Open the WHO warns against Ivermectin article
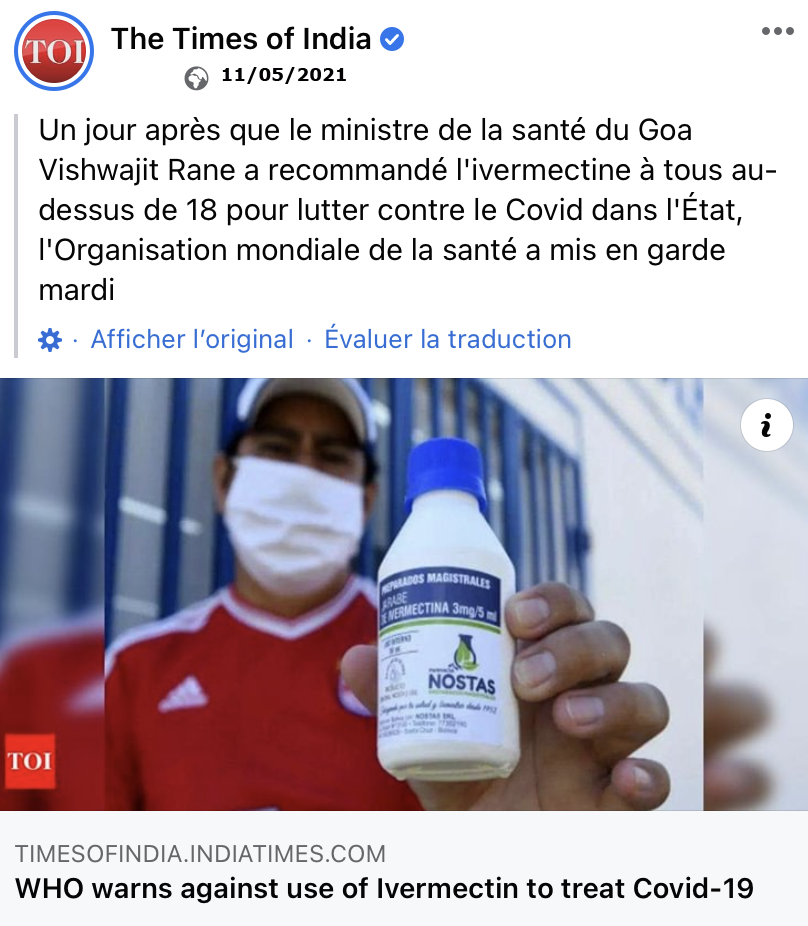 click(384, 887)
